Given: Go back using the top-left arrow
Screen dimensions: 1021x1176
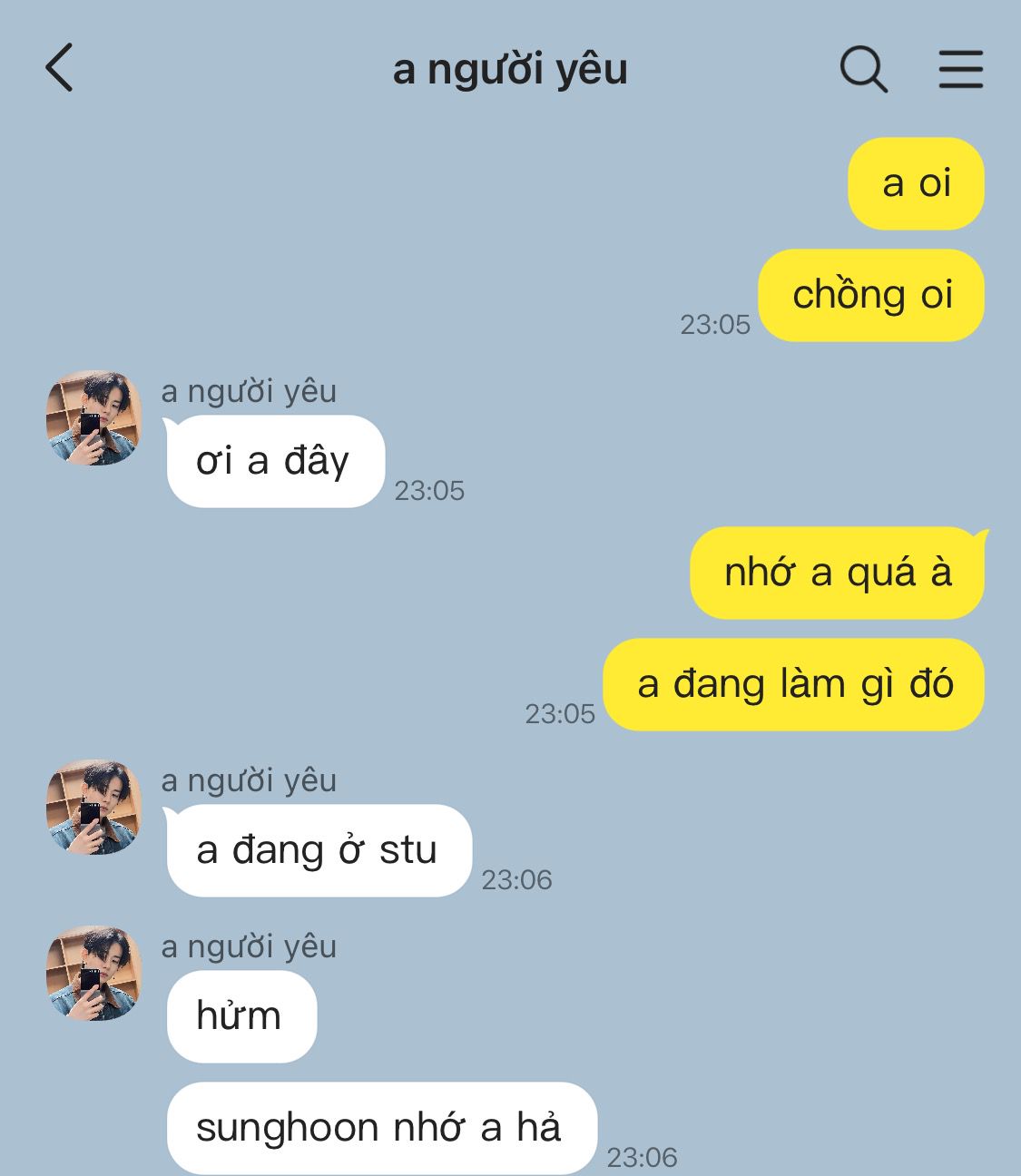Looking at the screenshot, I should click(x=59, y=68).
